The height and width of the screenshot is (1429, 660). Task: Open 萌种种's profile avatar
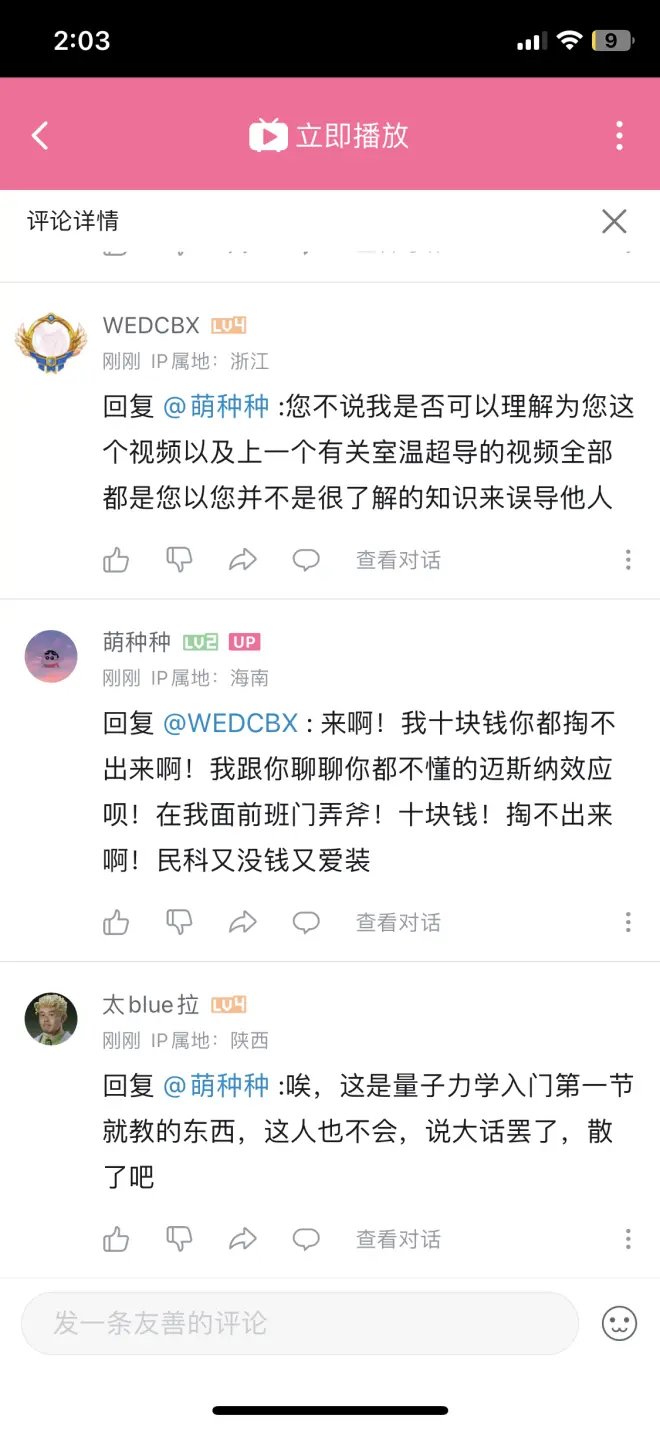coord(50,656)
